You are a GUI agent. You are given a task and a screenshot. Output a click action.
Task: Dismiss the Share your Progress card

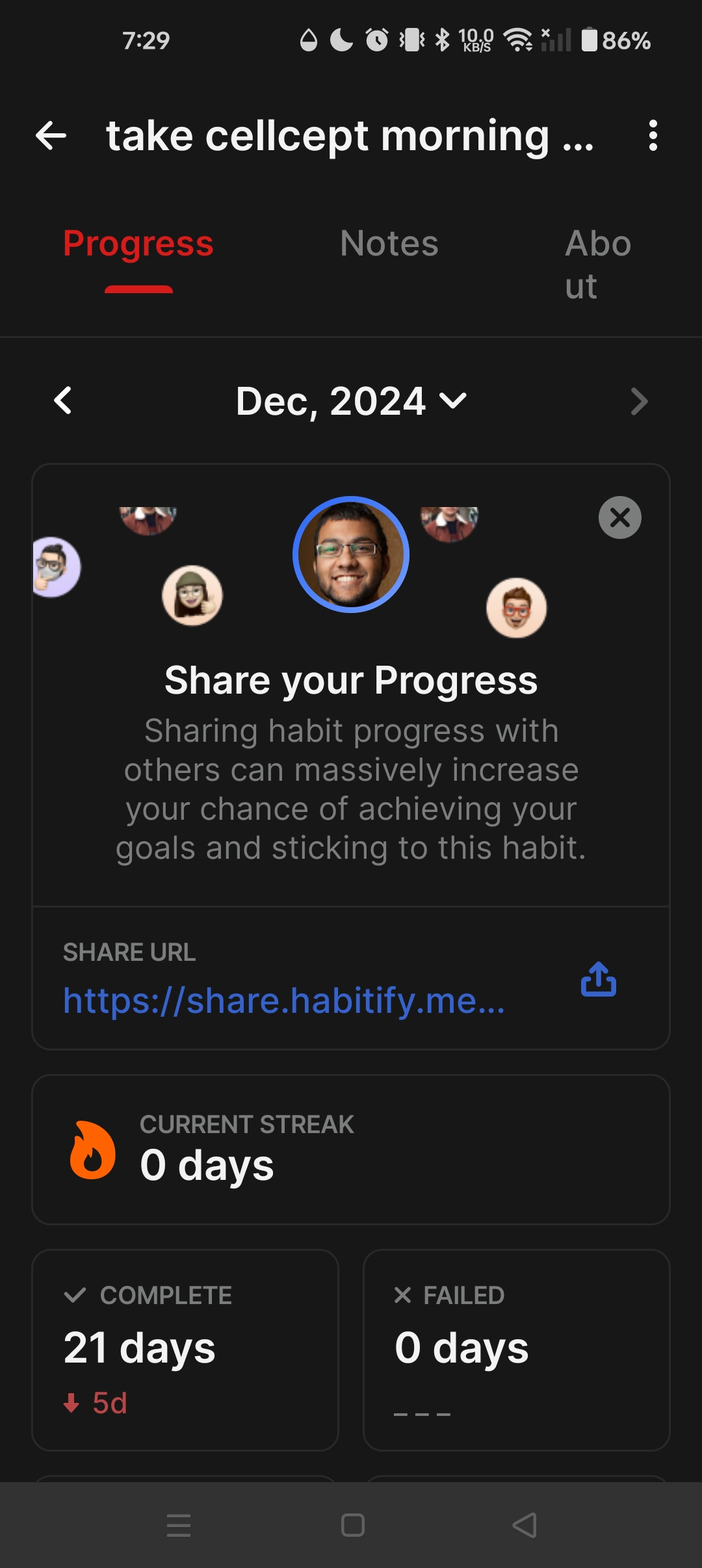pos(619,517)
